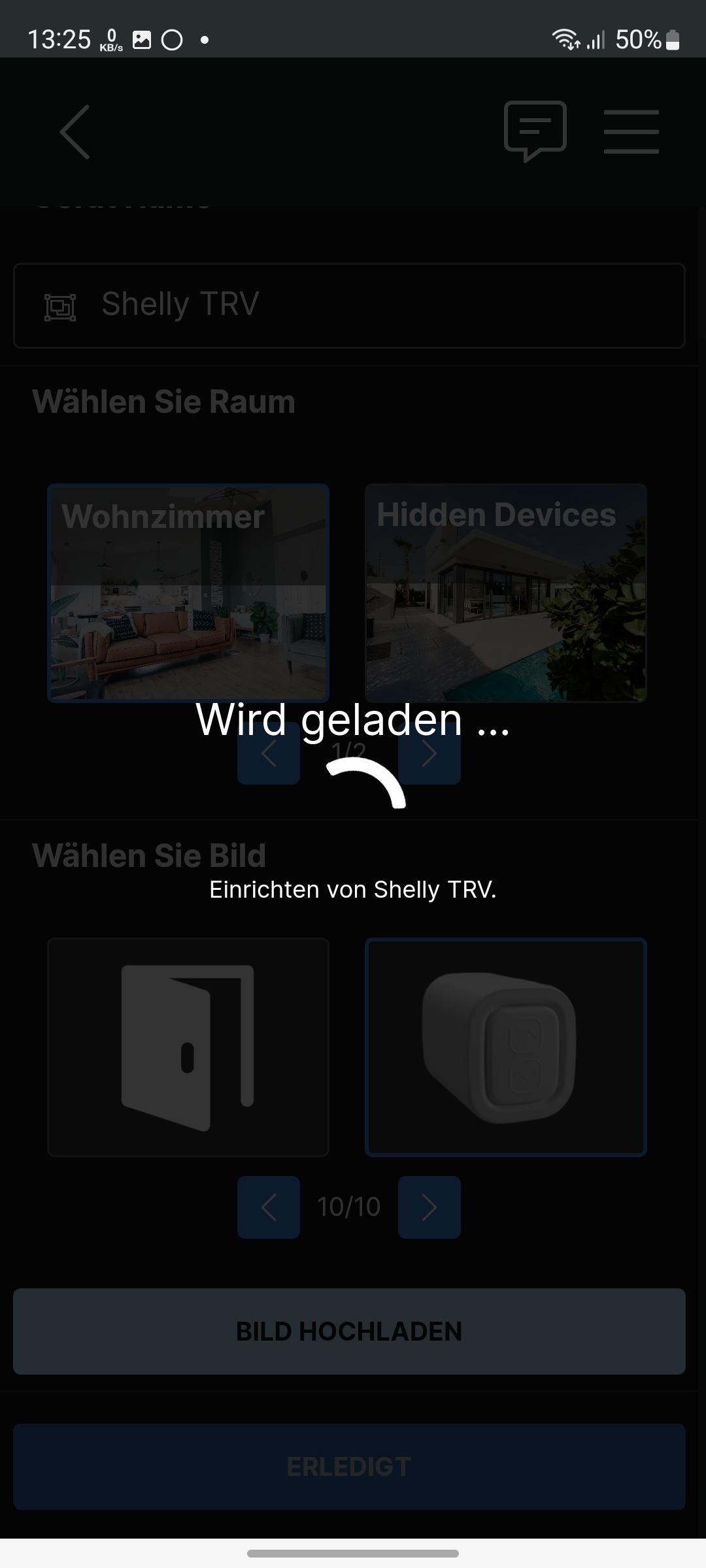Choose the Hidden Devices room
Viewport: 706px width, 1568px height.
click(505, 593)
